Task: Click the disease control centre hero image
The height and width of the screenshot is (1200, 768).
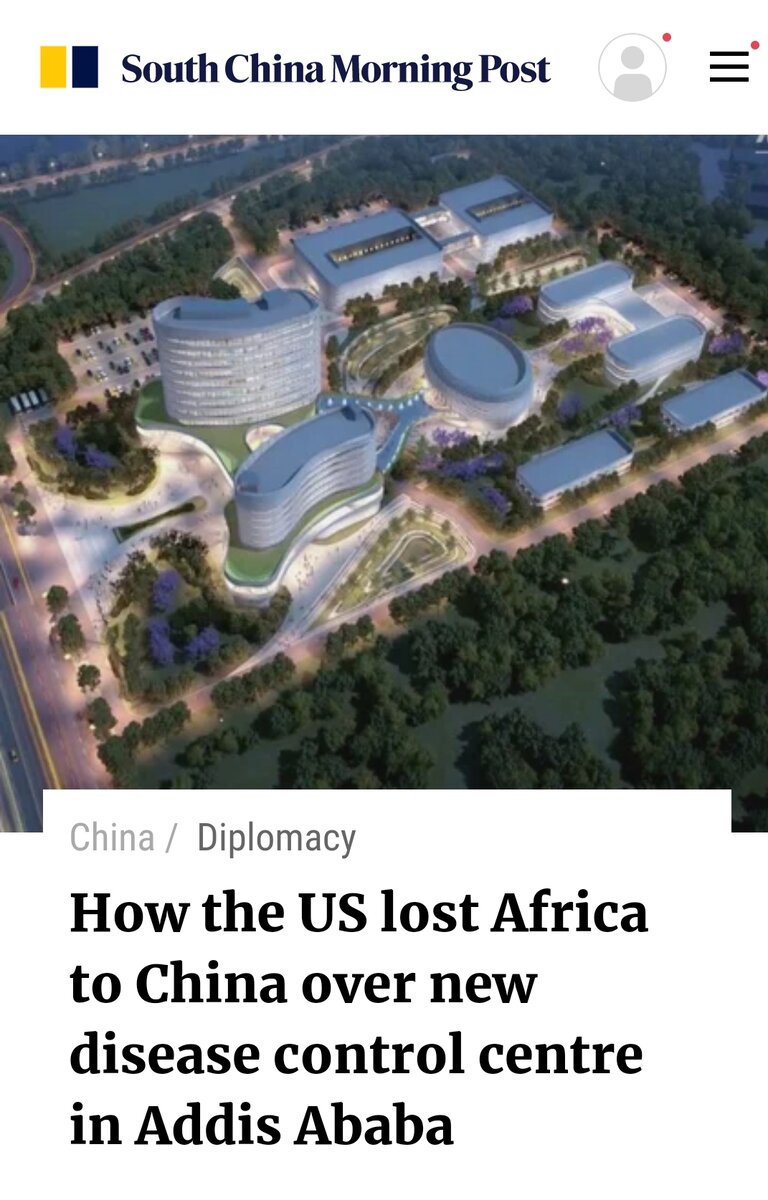Action: (384, 450)
